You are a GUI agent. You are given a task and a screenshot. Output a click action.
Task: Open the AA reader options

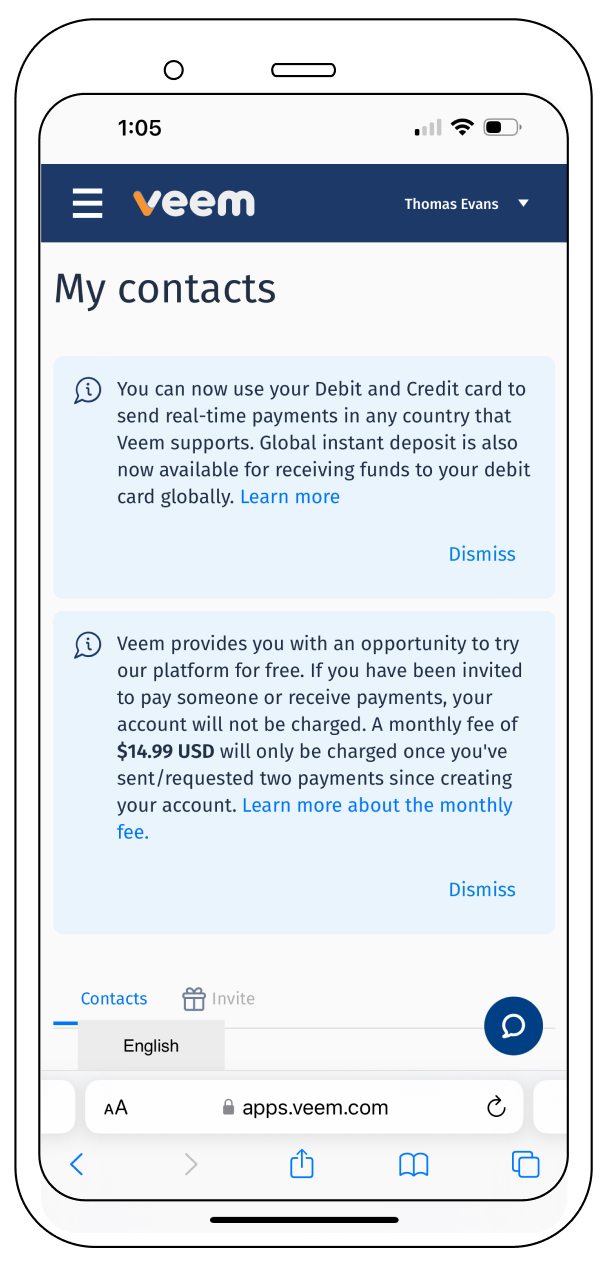[x=116, y=1108]
